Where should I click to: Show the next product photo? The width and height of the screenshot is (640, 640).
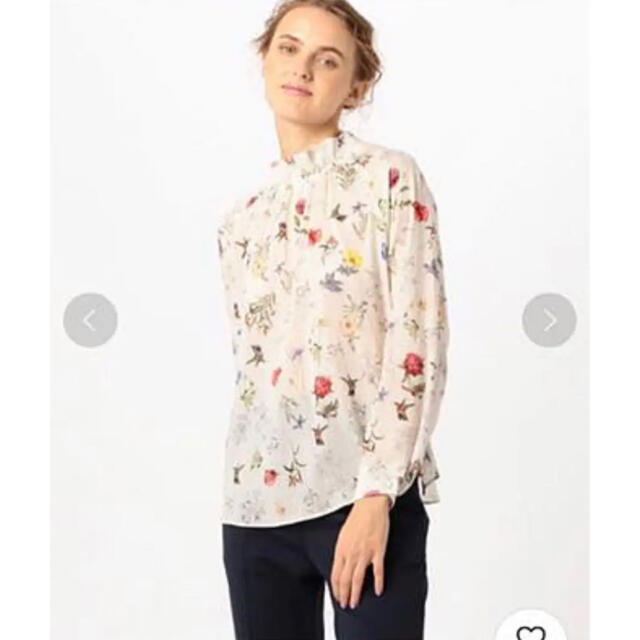pos(549,320)
